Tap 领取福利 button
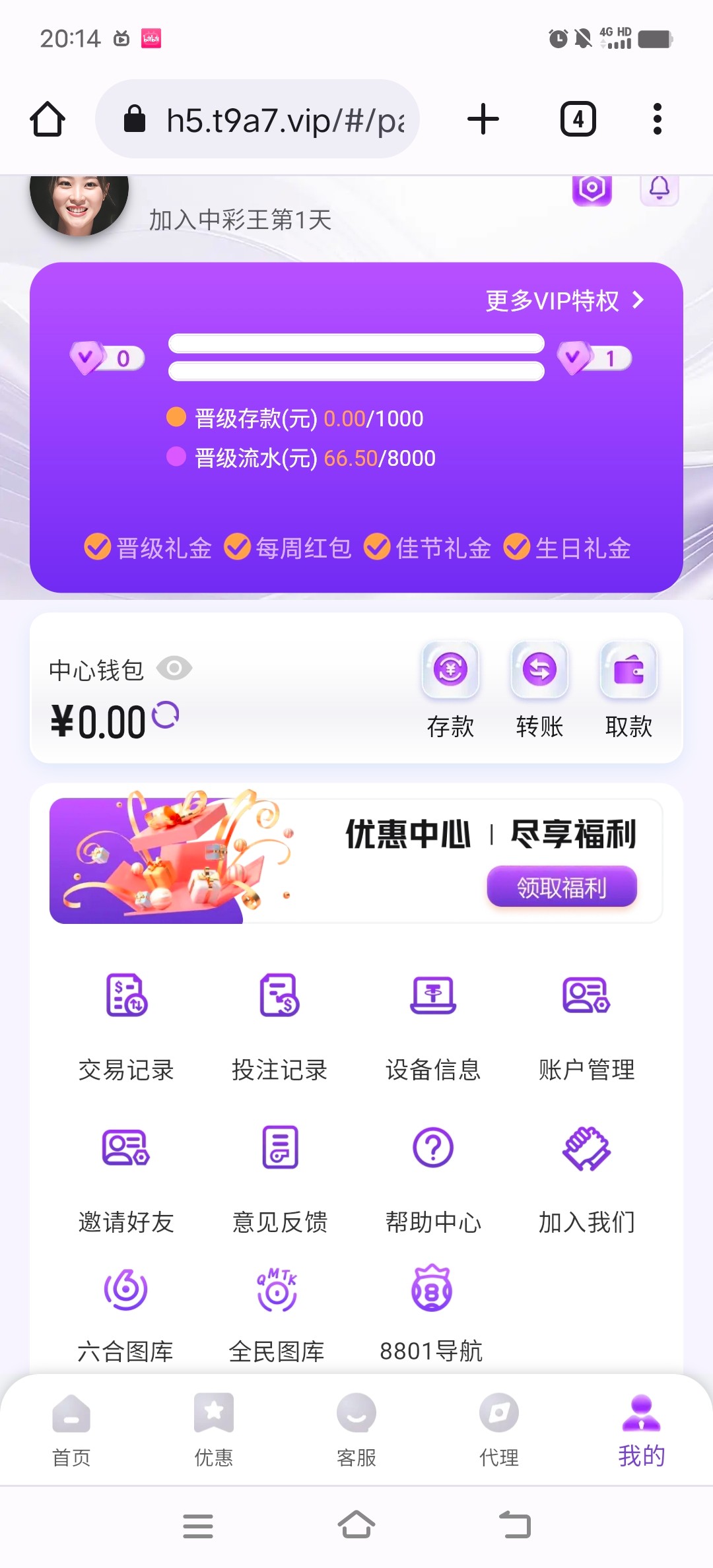The width and height of the screenshot is (713, 1568). [x=562, y=887]
